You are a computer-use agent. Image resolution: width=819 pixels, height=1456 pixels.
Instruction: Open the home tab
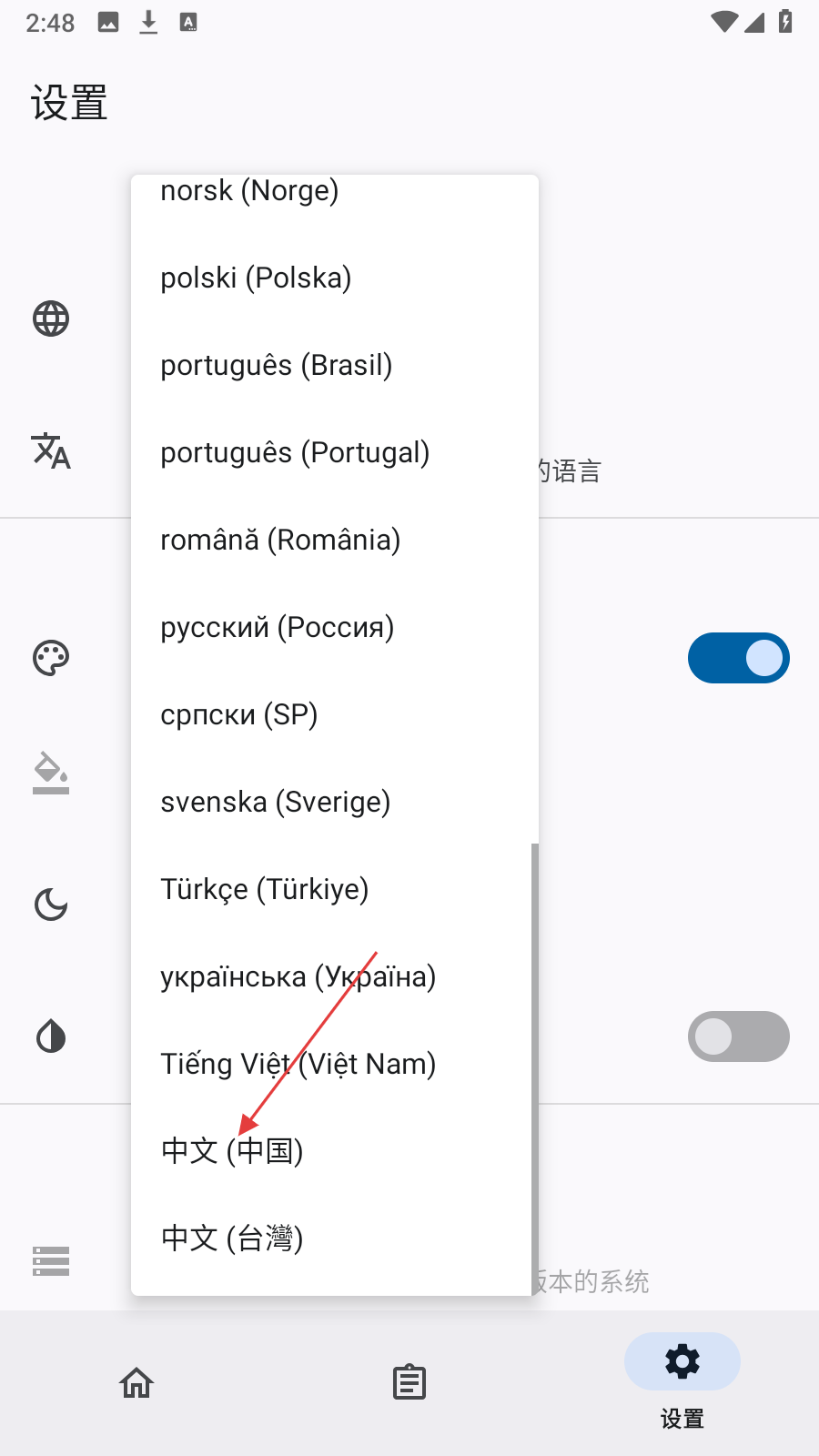(136, 1382)
